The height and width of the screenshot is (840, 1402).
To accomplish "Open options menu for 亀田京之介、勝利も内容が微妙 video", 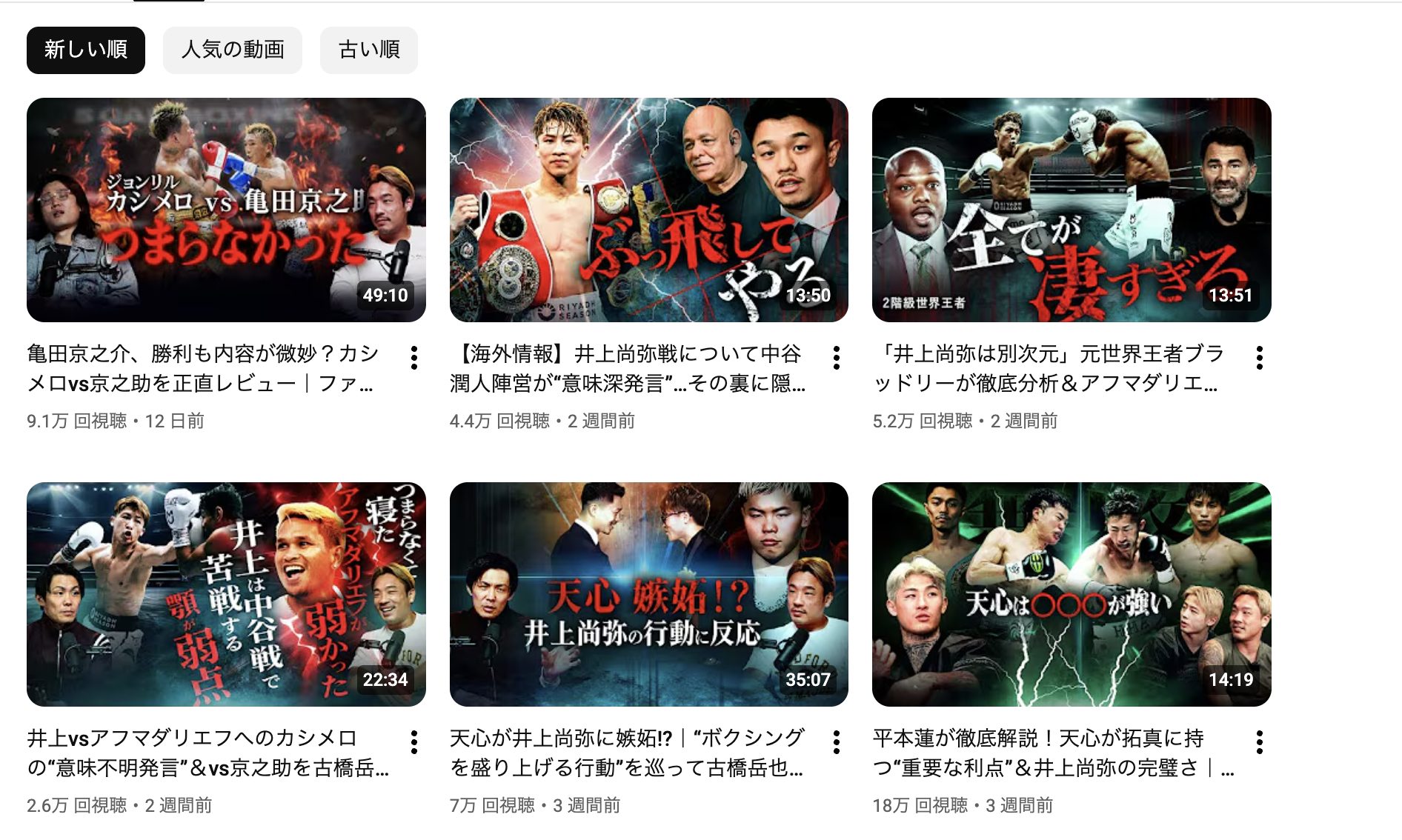I will pyautogui.click(x=414, y=358).
